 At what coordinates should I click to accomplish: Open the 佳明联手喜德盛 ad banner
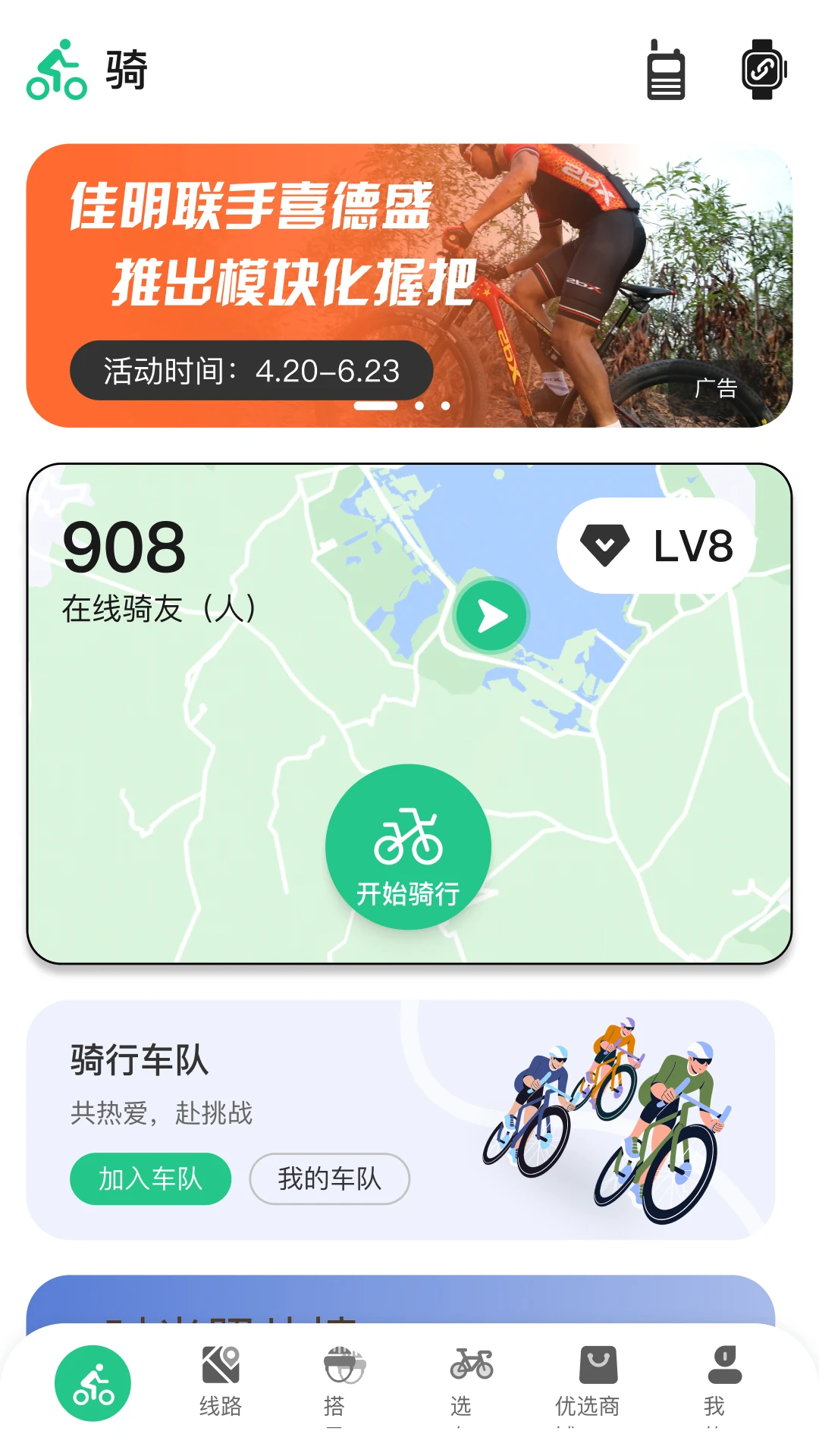pyautogui.click(x=409, y=284)
